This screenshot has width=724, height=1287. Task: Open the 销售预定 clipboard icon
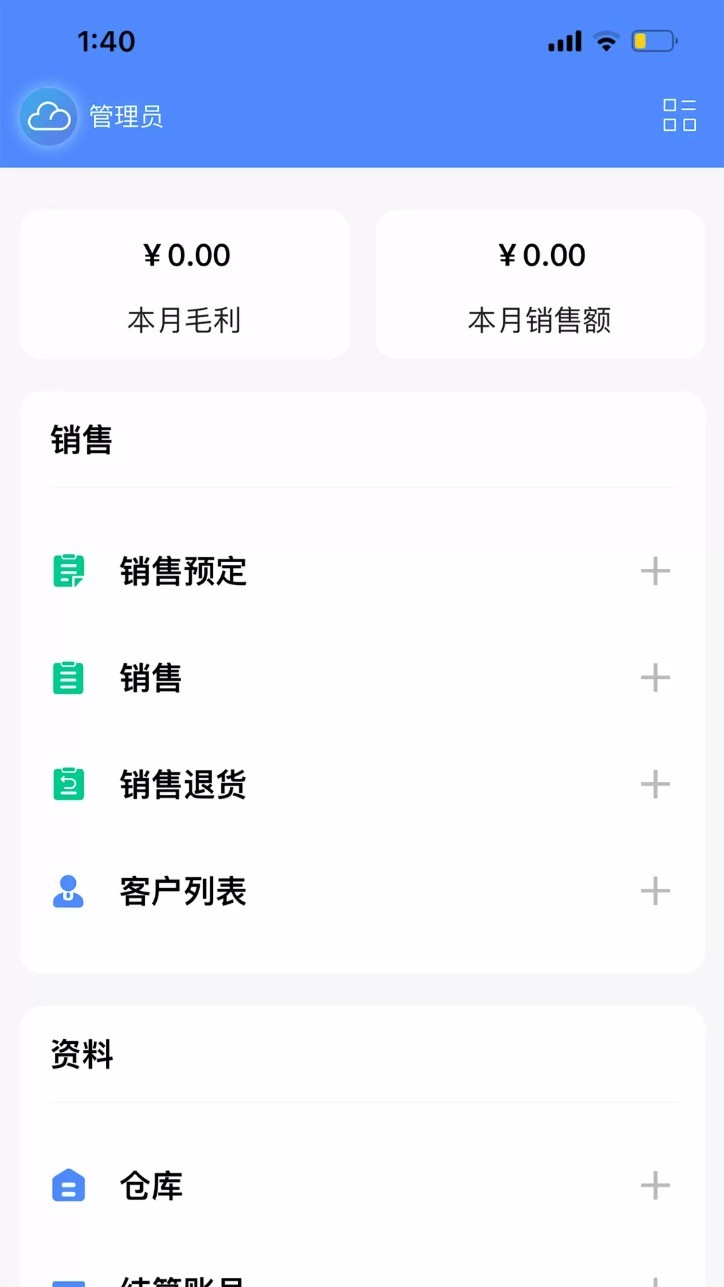[x=67, y=571]
